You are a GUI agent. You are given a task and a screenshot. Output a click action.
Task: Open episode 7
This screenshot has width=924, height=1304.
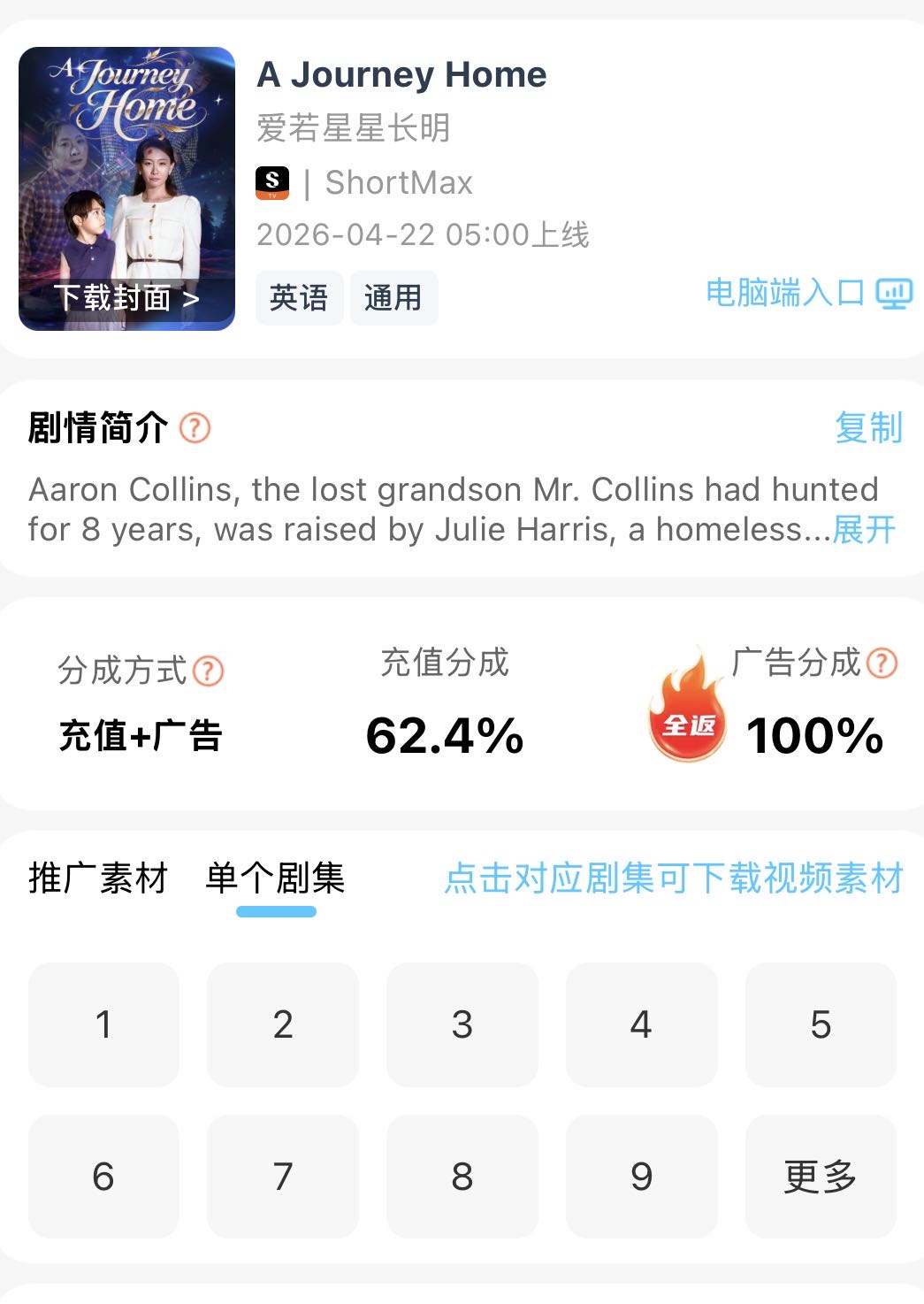point(283,1177)
